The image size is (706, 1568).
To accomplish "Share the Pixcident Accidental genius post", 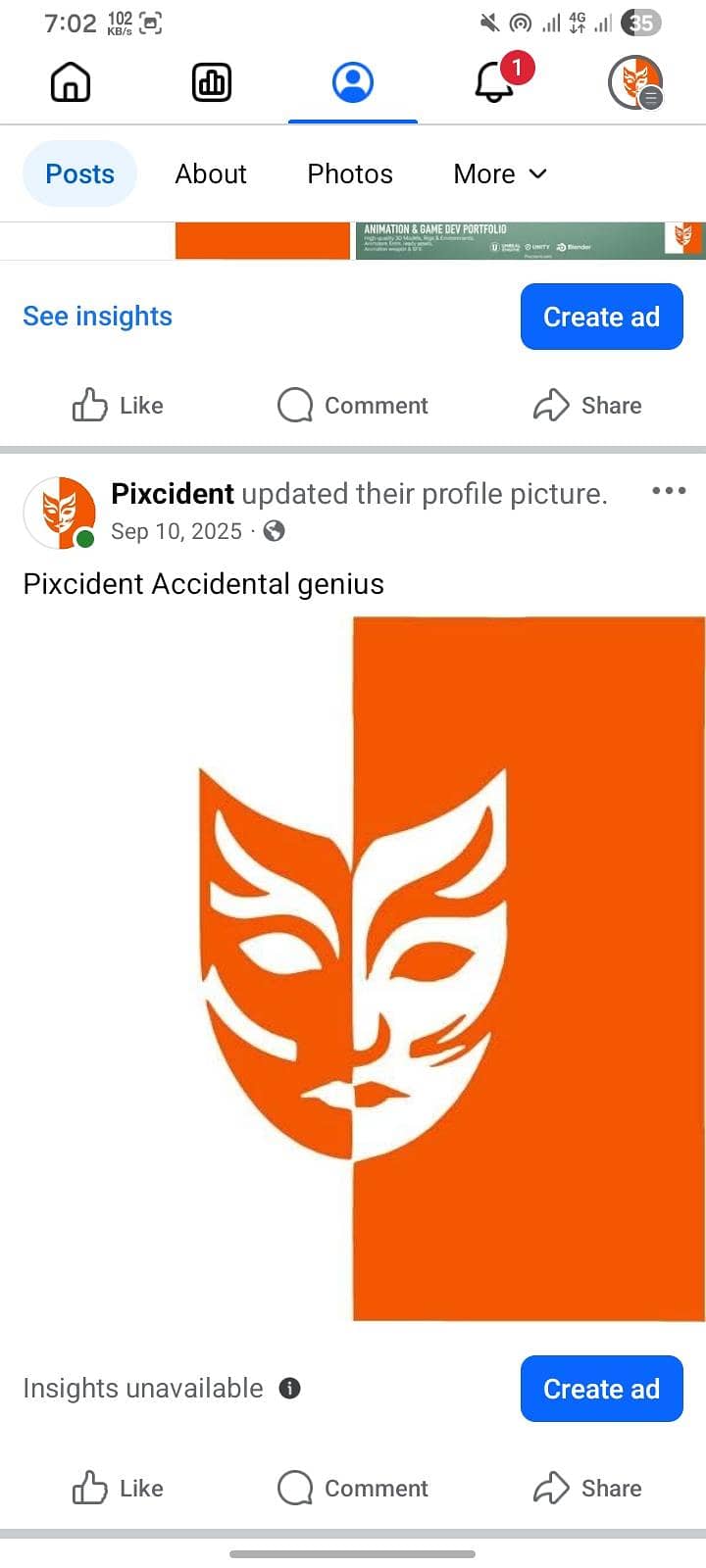I will click(587, 1489).
